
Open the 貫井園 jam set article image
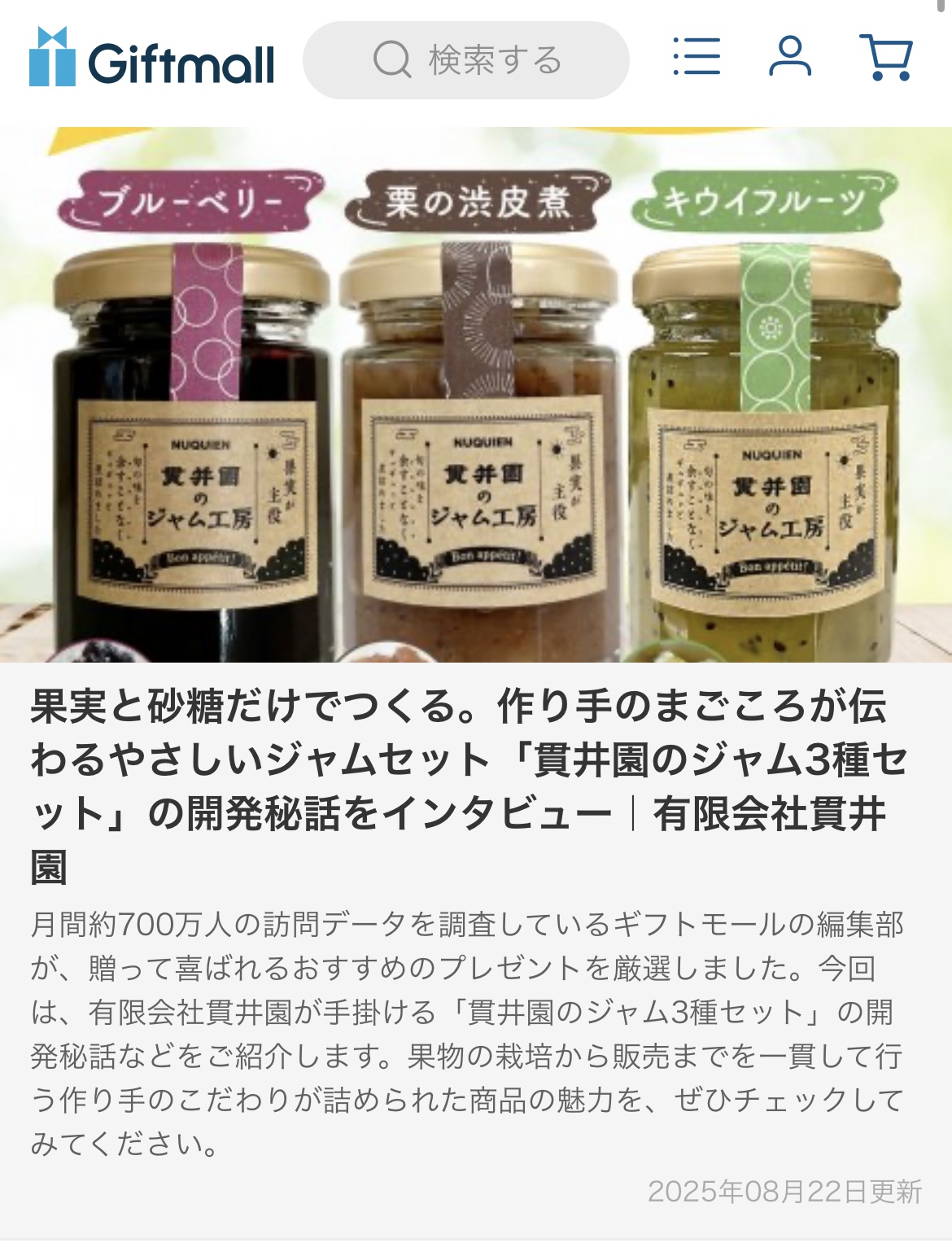click(x=476, y=395)
